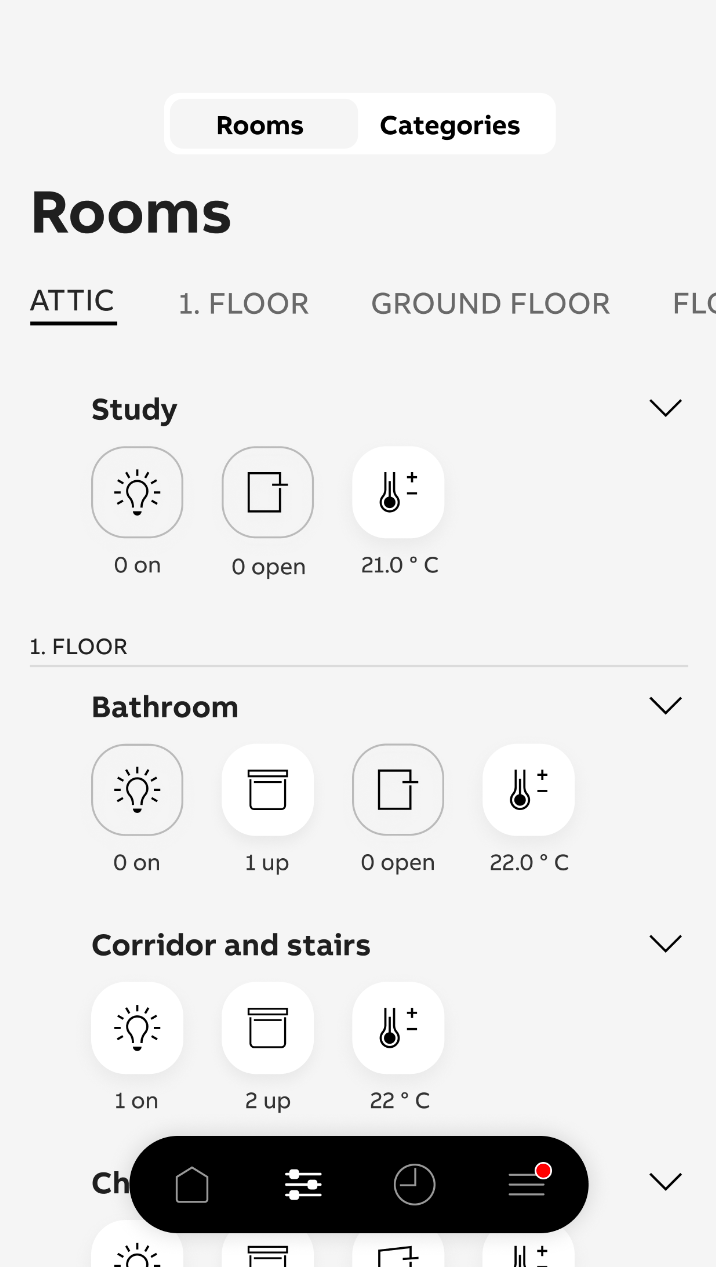Screen dimensions: 716x1267
Task: Open Bathroom blinds showing 1 up
Action: pyautogui.click(x=268, y=790)
